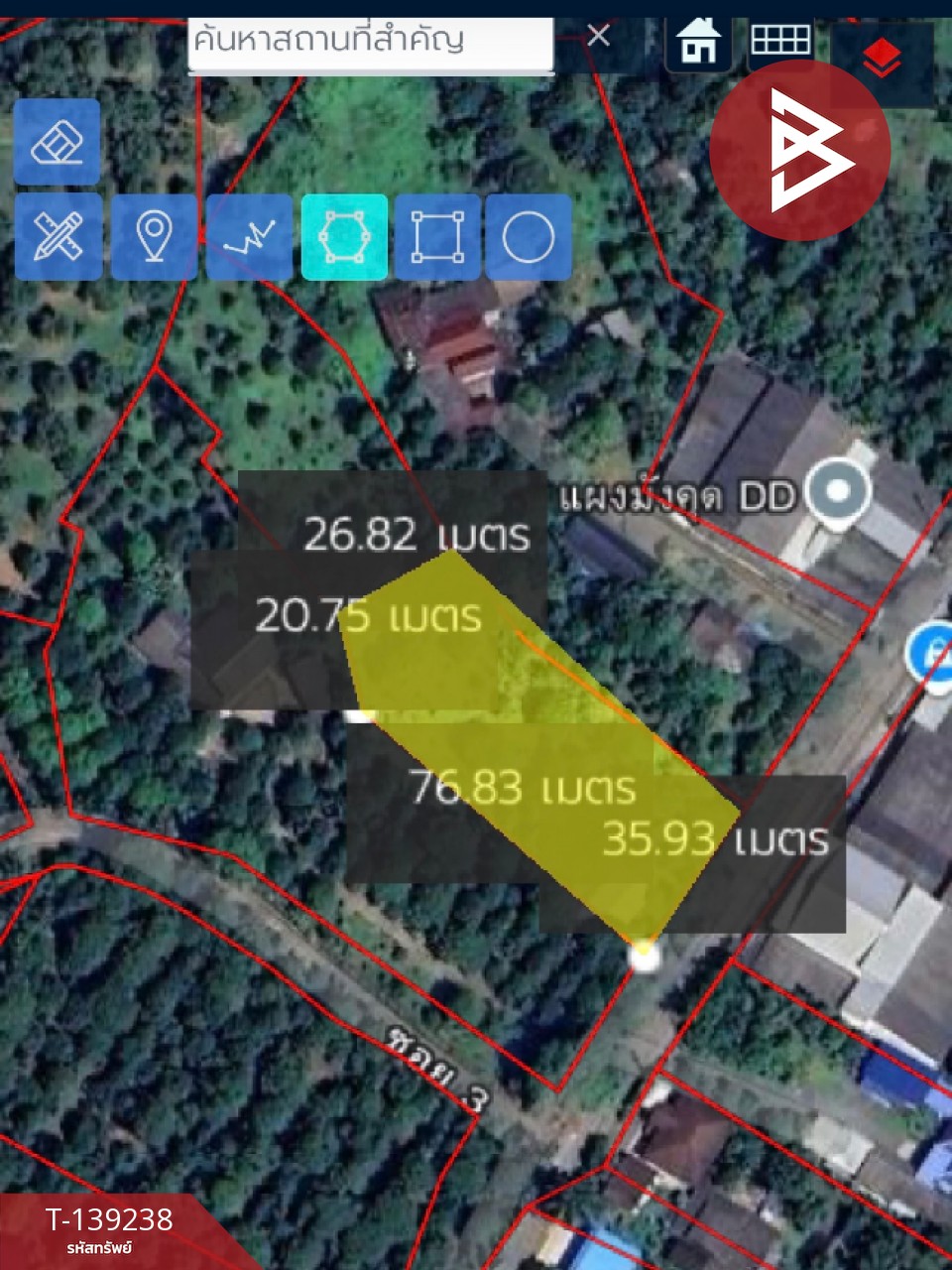Select the location pin tool
The image size is (952, 1270).
[154, 236]
